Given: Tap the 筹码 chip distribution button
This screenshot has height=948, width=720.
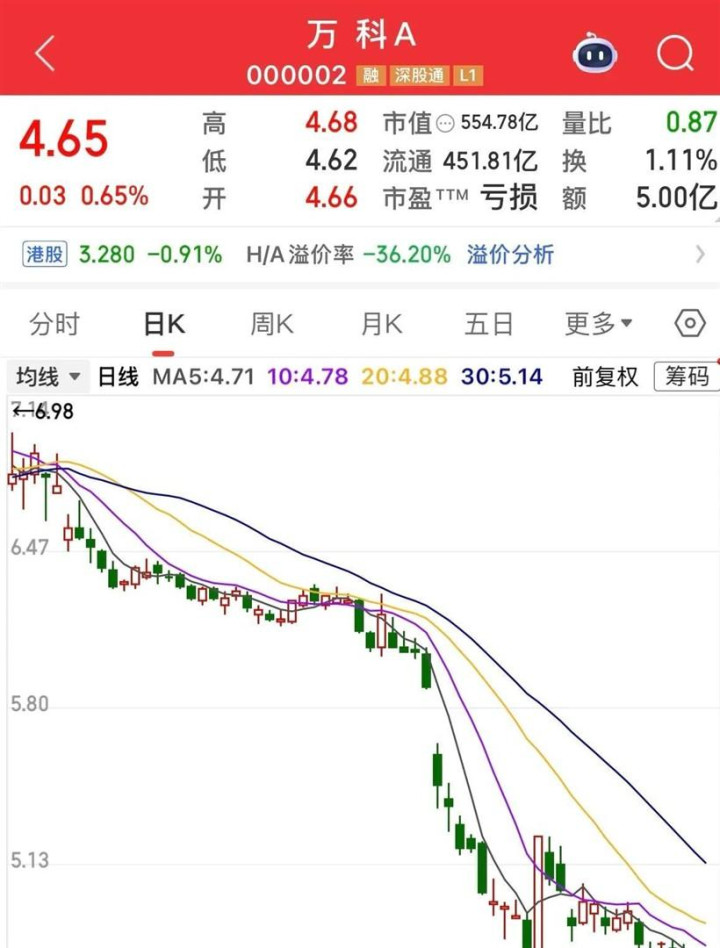Looking at the screenshot, I should click(686, 377).
